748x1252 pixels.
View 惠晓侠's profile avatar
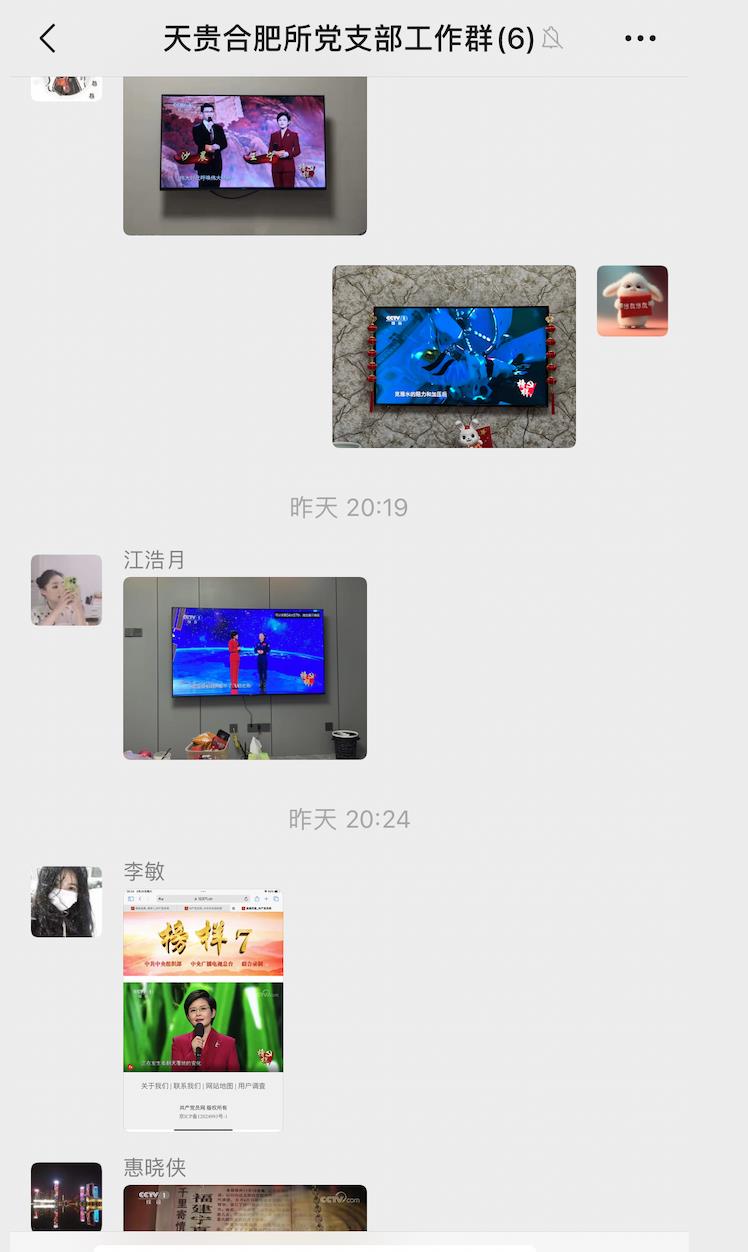pyautogui.click(x=66, y=1197)
